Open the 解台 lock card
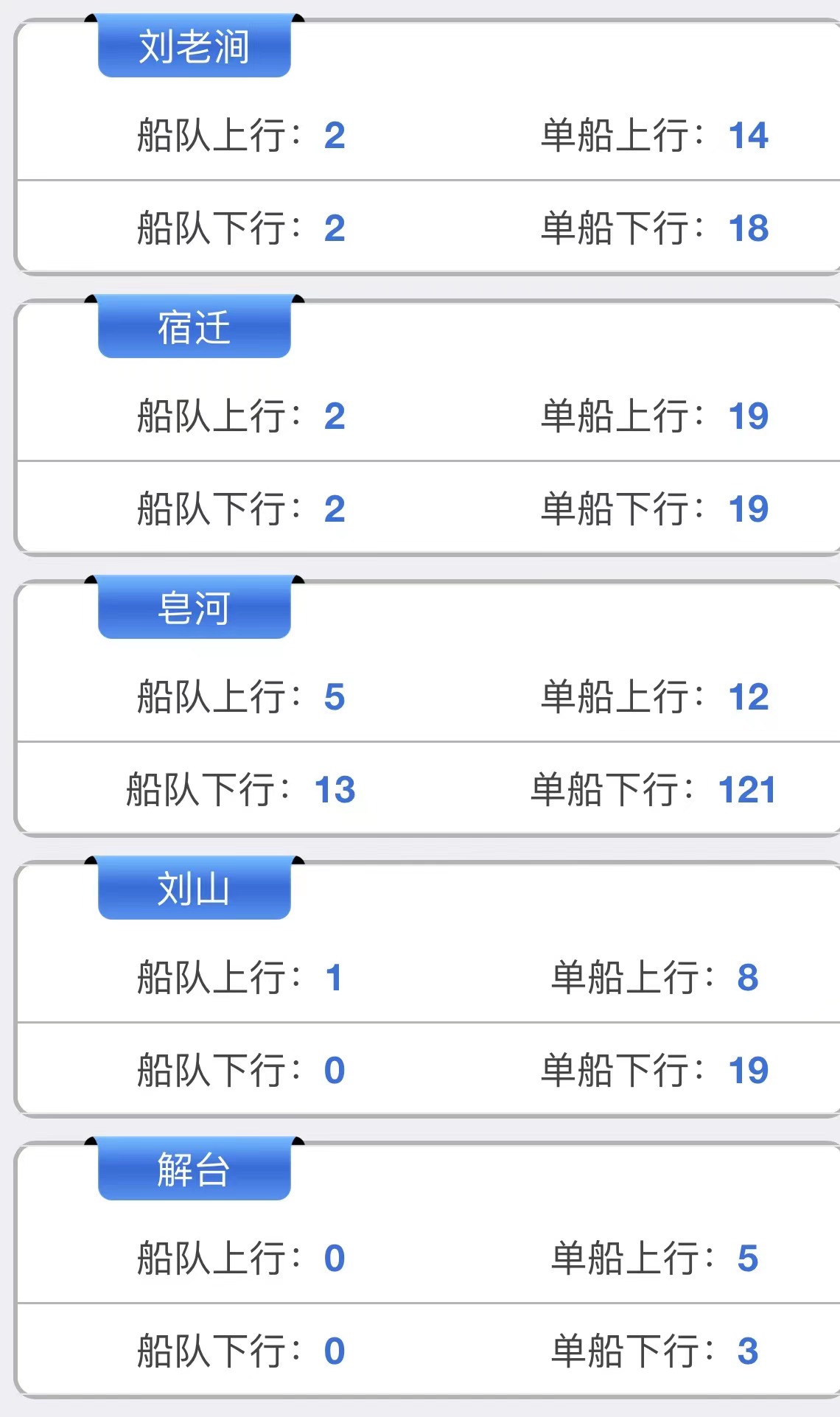This screenshot has width=840, height=1417. (x=427, y=1269)
